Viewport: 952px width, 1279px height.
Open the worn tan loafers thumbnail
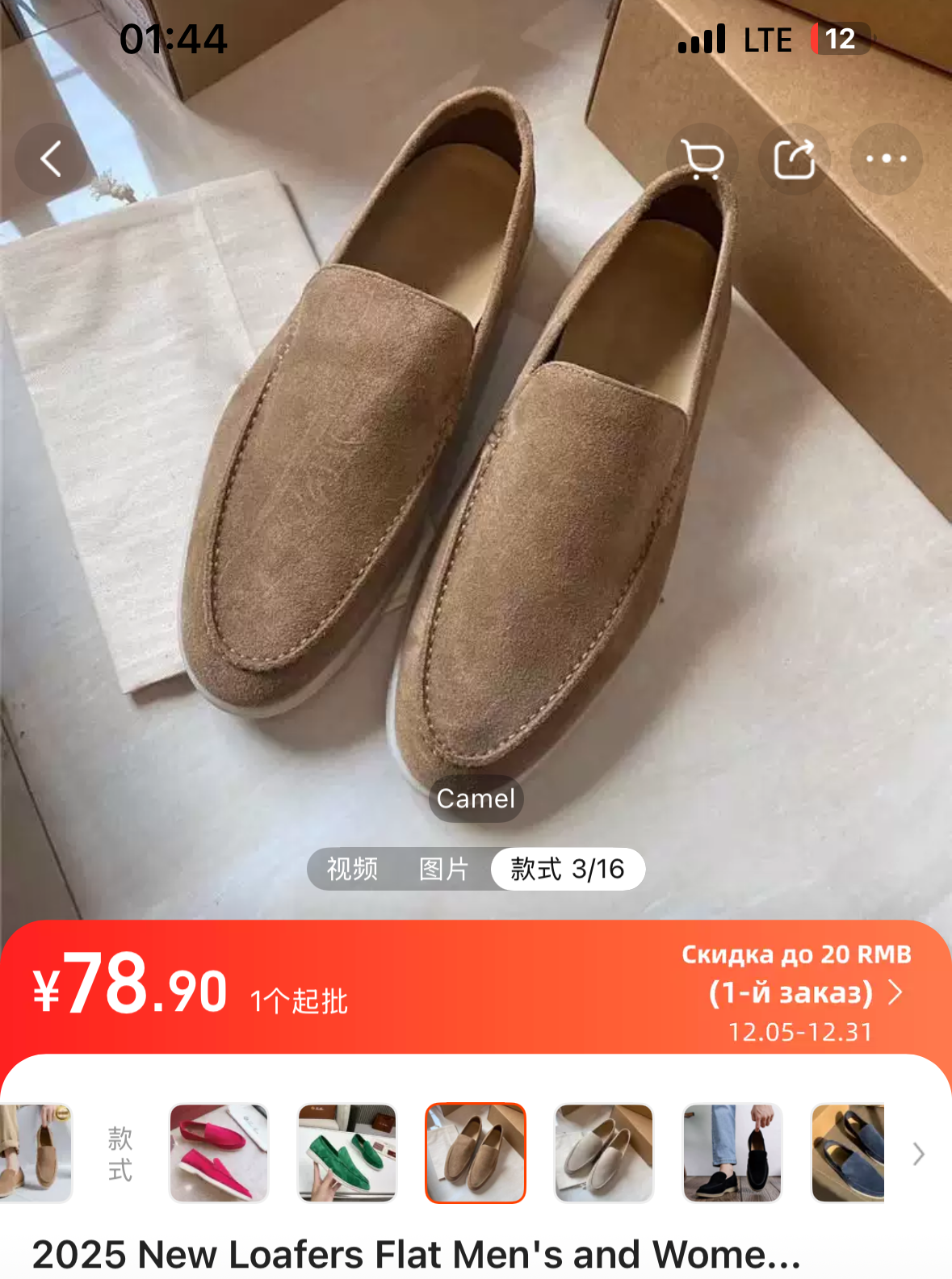coord(36,1153)
